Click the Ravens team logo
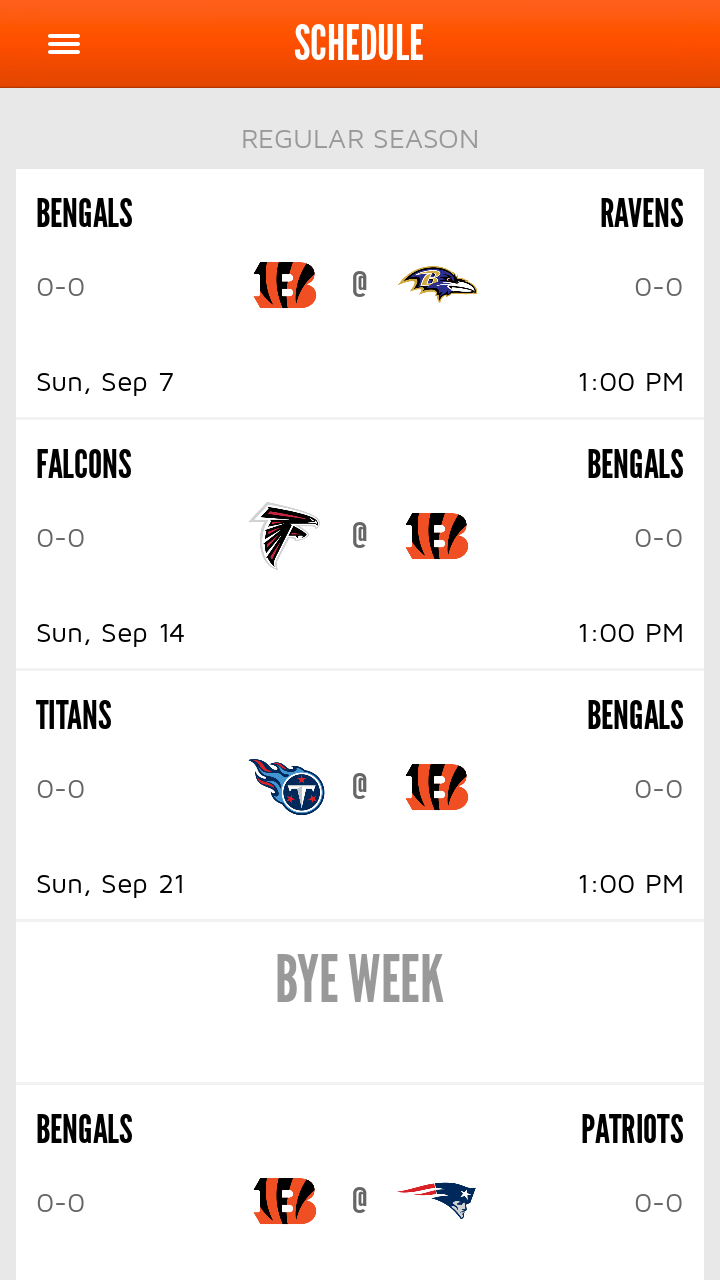The image size is (720, 1280). tap(437, 283)
